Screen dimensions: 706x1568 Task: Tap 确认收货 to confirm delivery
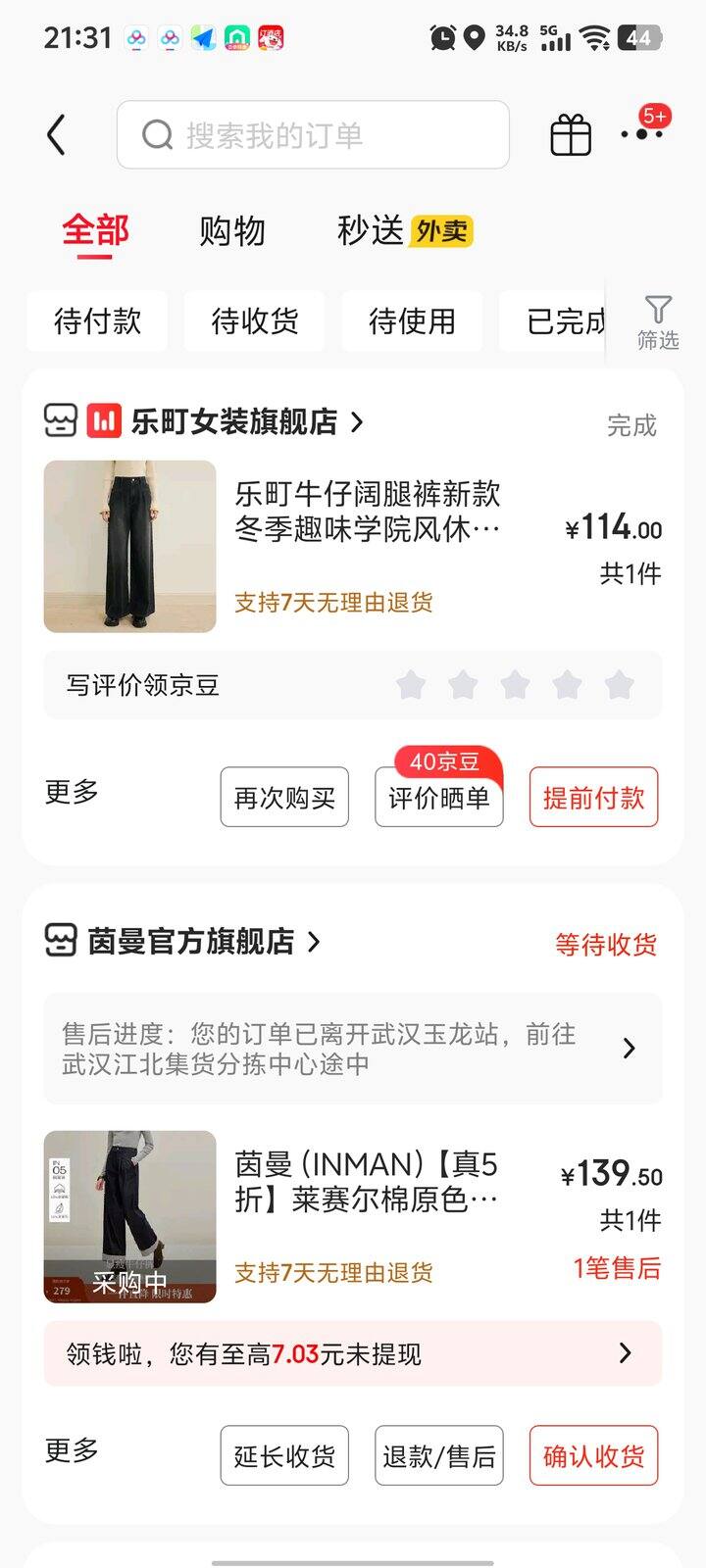(592, 1457)
